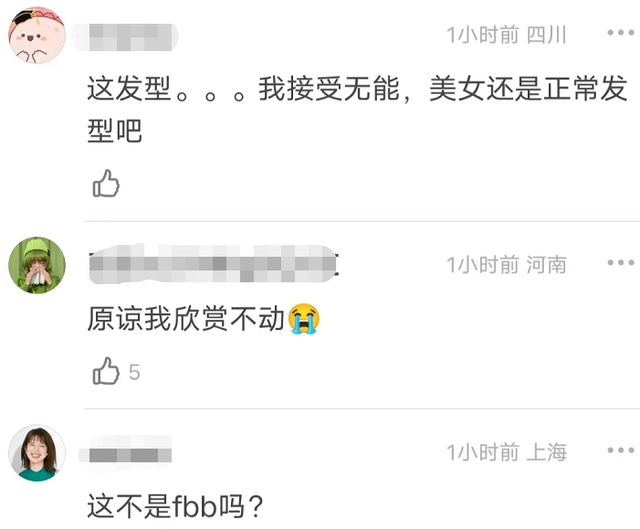
Task: View the profile avatar of the 上海 commenter
Action: click(x=37, y=453)
